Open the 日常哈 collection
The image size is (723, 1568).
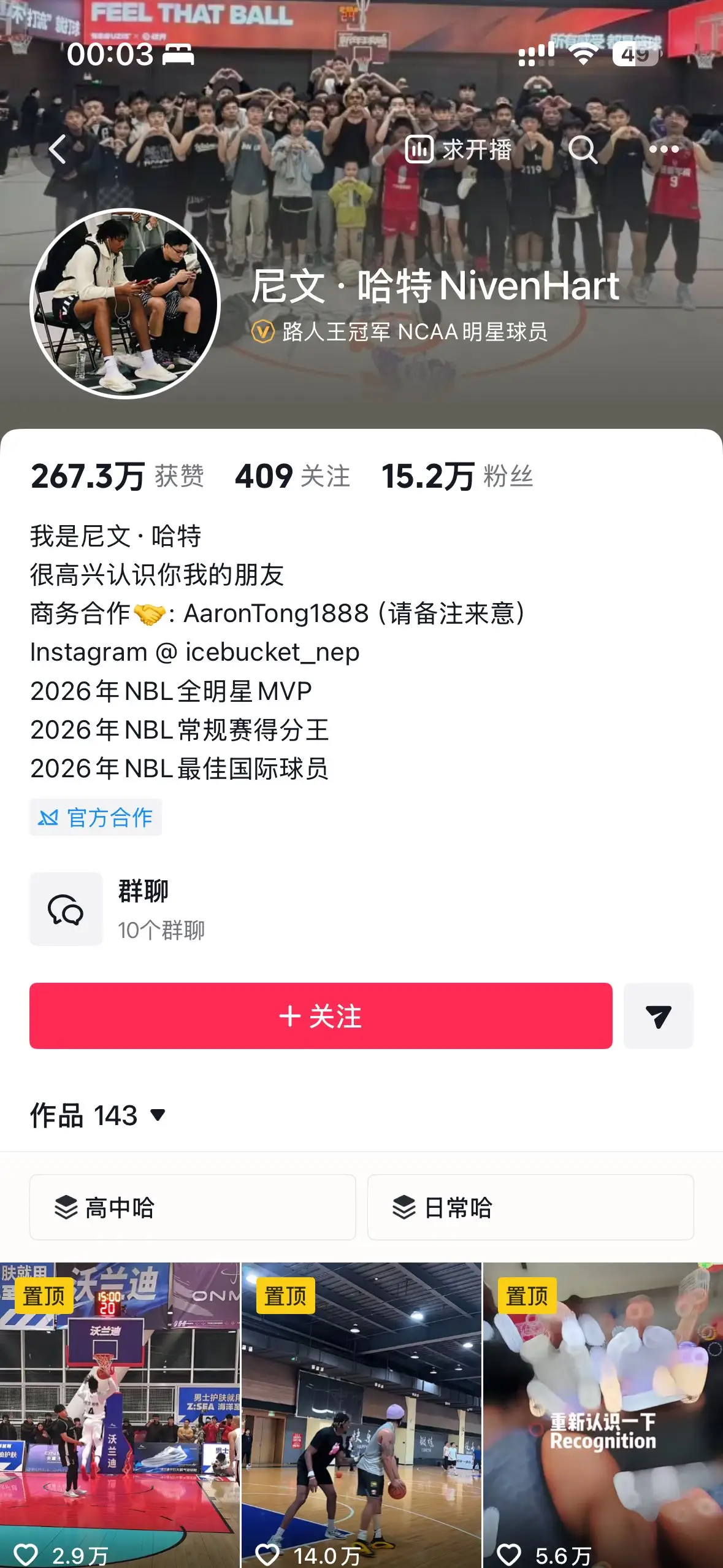(530, 1207)
